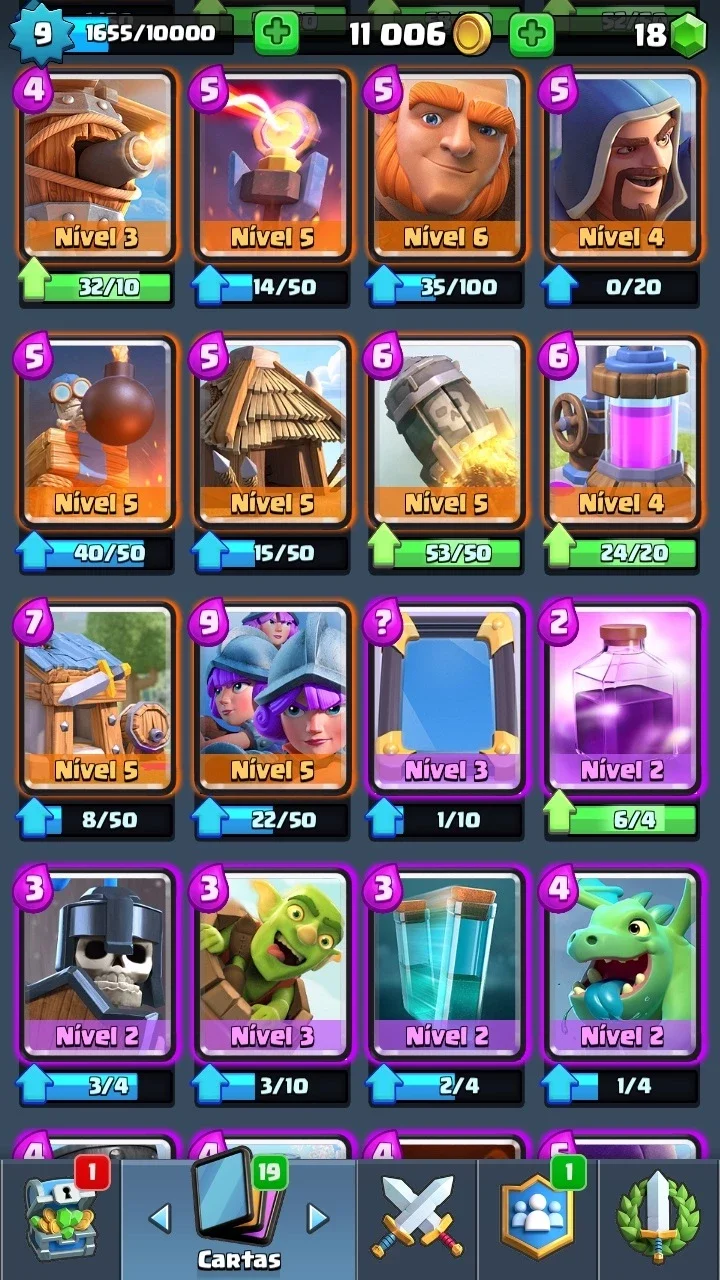
Task: Open the Goblin Barrel card with 3/10
Action: (x=272, y=964)
